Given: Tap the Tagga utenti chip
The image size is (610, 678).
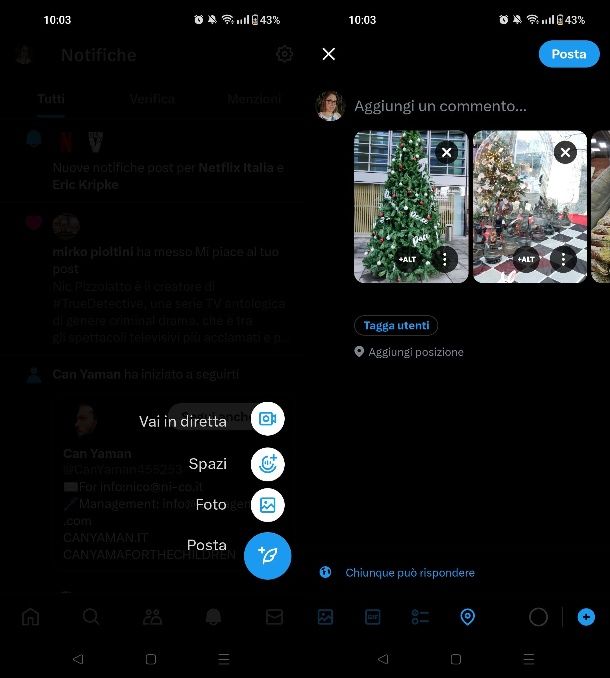Looking at the screenshot, I should [396, 326].
